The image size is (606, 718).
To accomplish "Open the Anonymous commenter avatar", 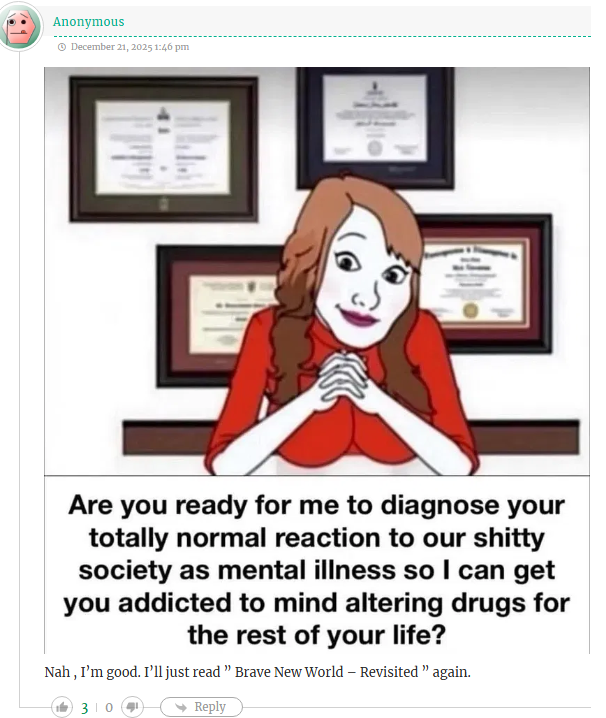I will 21,27.
